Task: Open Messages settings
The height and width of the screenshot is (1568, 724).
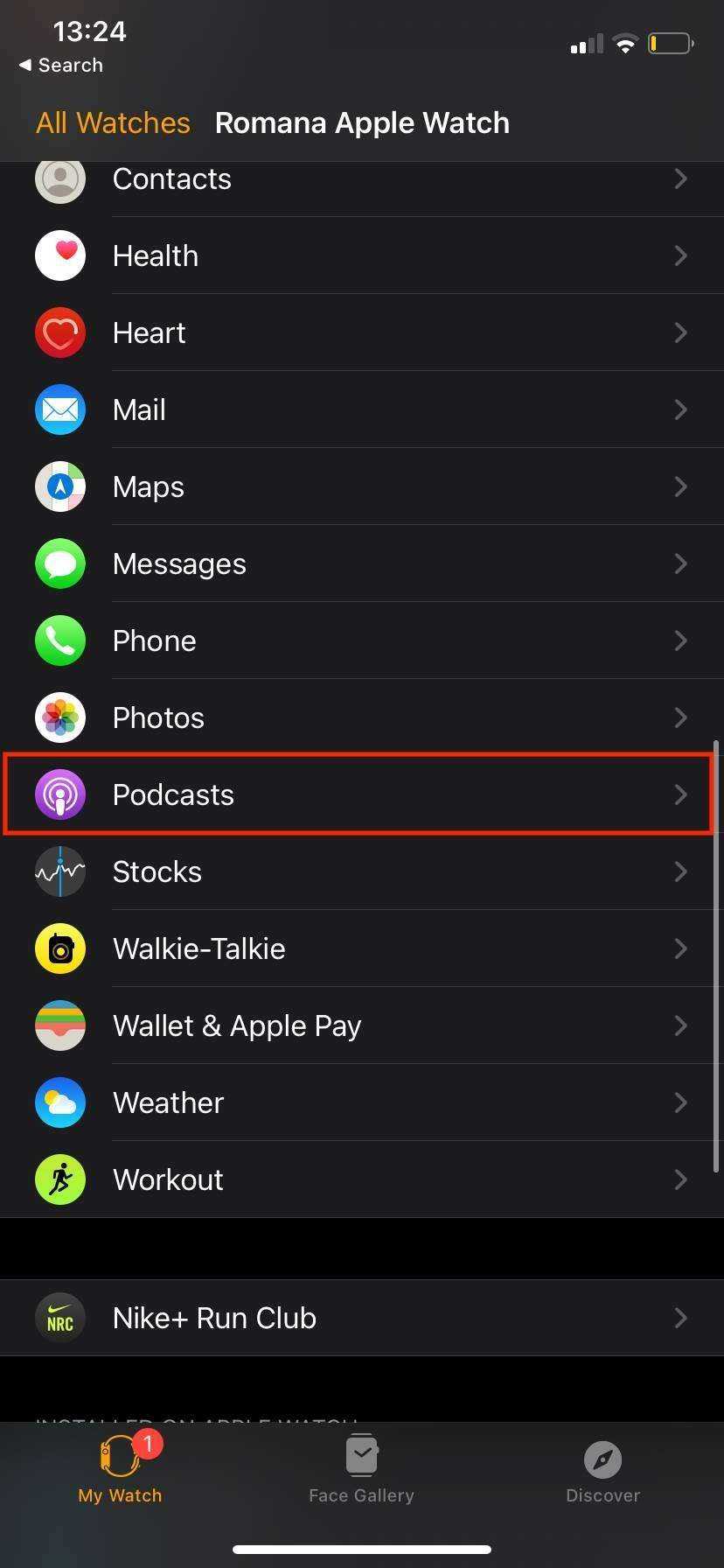Action: pos(362,563)
